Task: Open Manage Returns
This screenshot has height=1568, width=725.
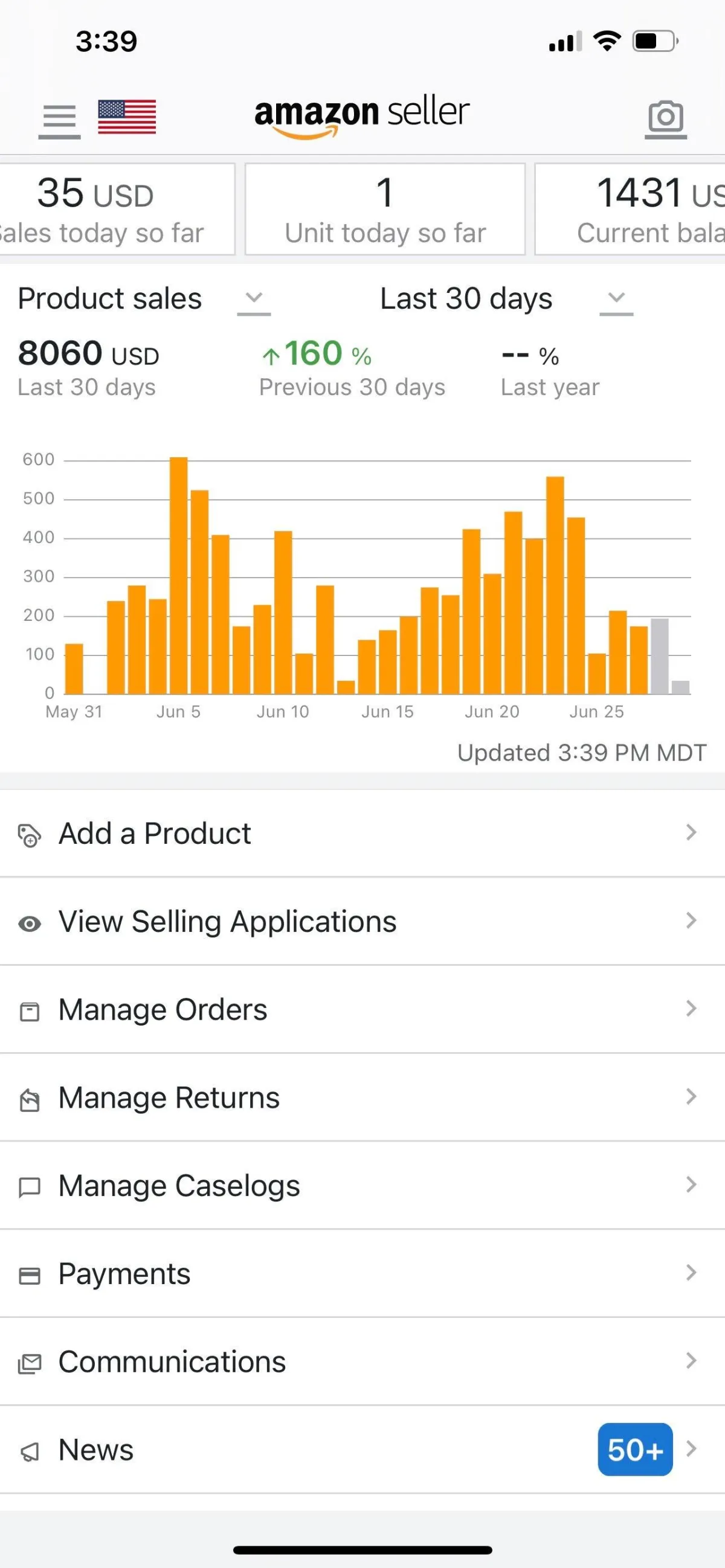Action: coord(362,1097)
